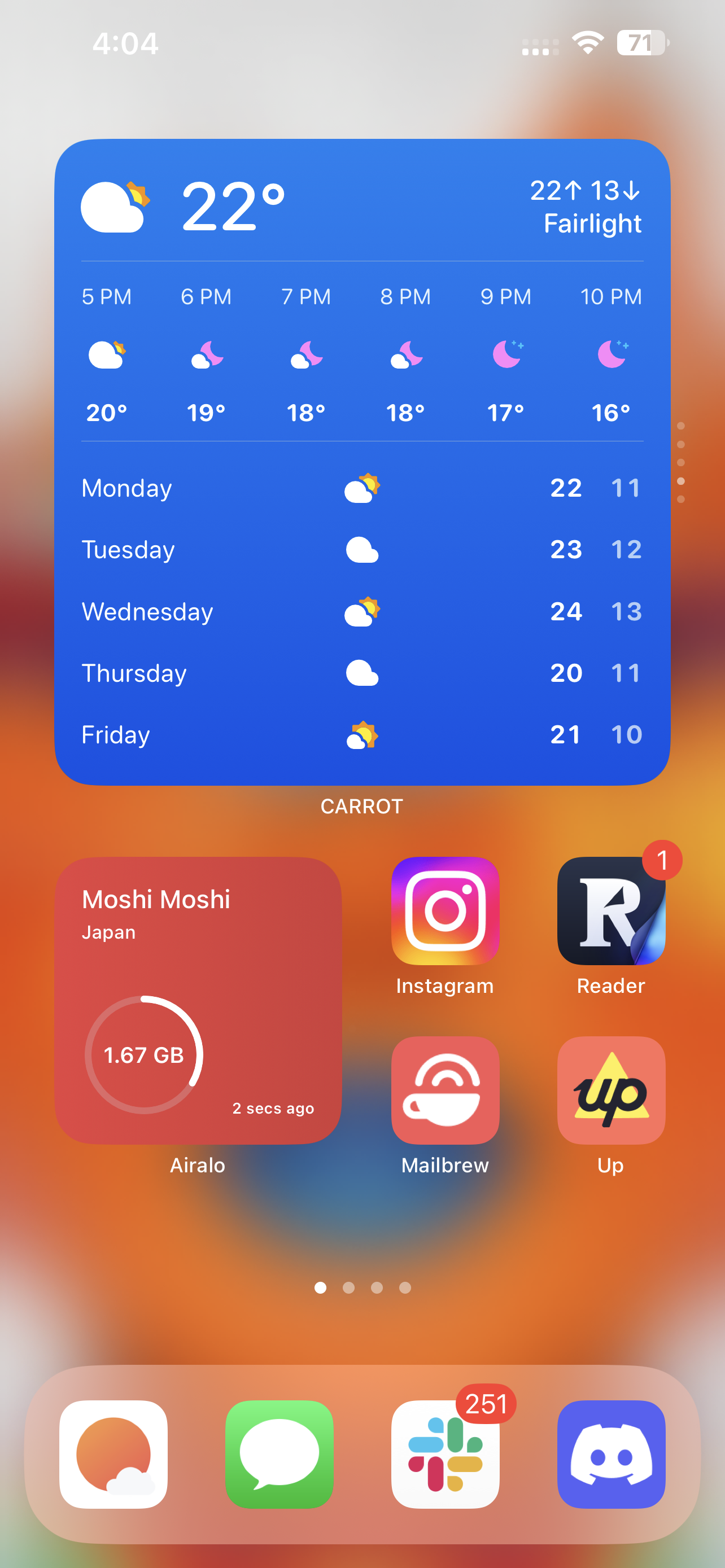The height and width of the screenshot is (1568, 725).
Task: Open Slack with 251 notifications
Action: click(x=445, y=1453)
